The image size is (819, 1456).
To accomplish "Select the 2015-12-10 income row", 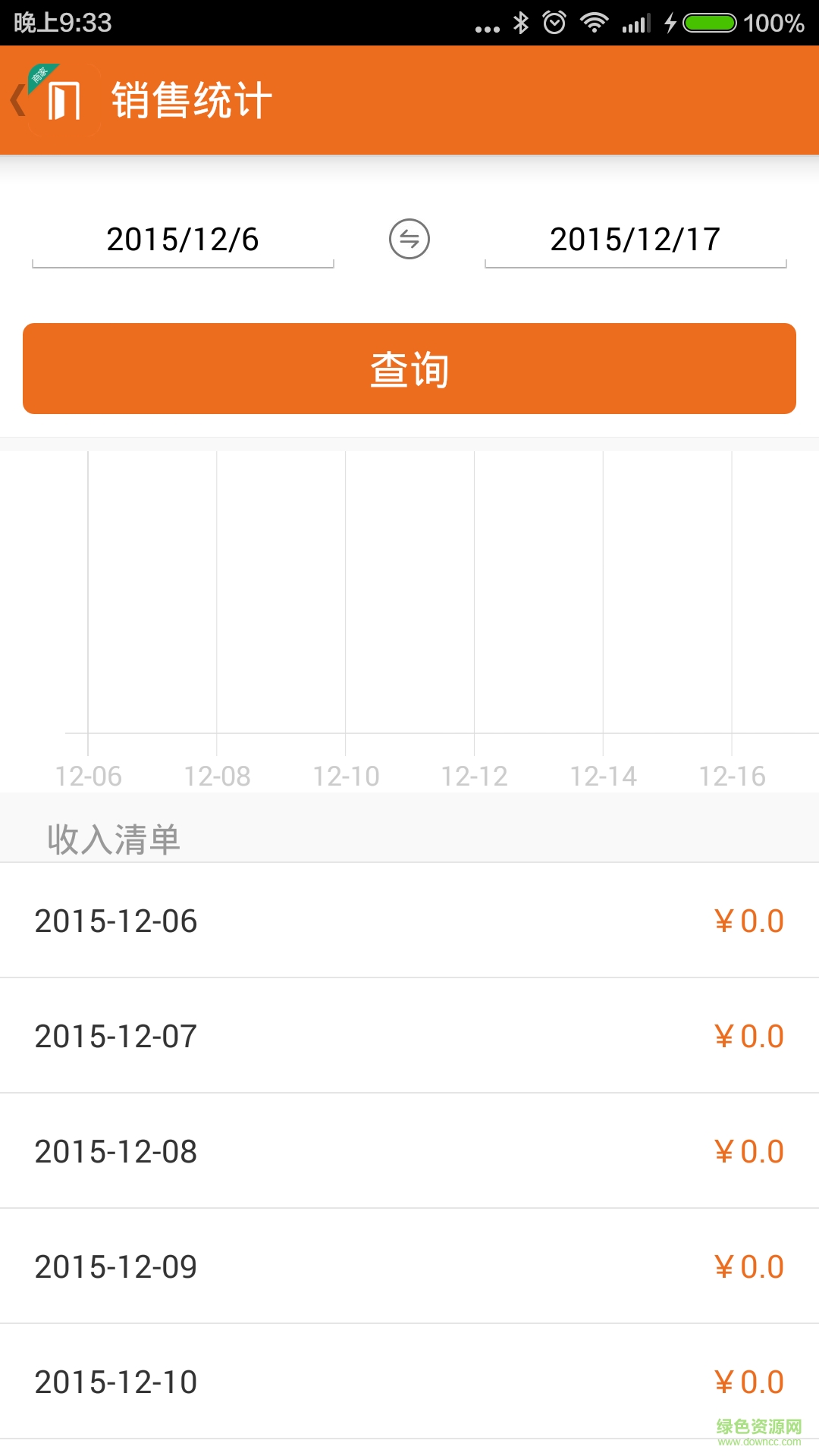I will pos(409,1383).
